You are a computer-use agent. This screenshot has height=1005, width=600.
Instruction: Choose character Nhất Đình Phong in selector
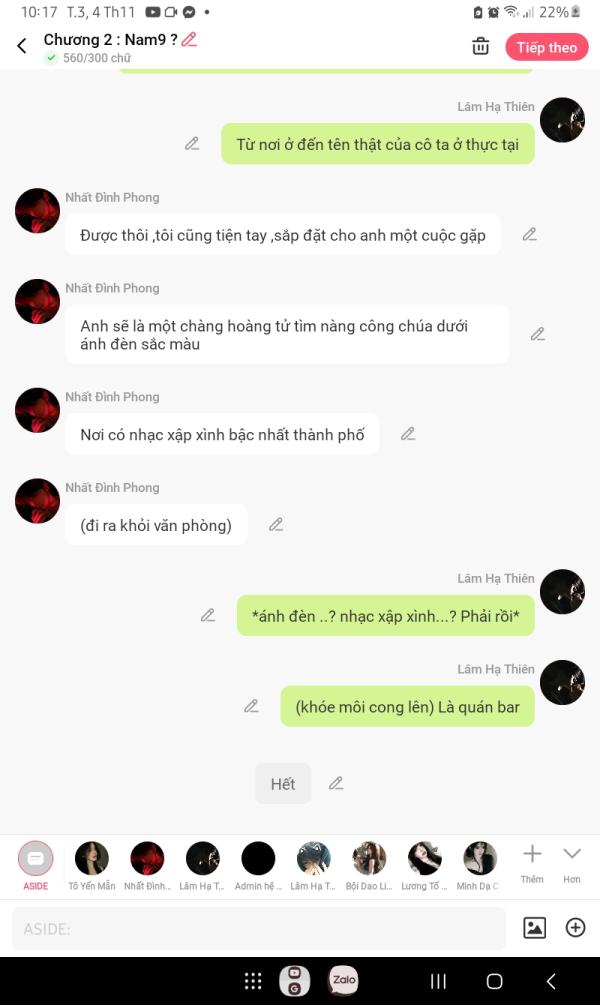pos(147,865)
